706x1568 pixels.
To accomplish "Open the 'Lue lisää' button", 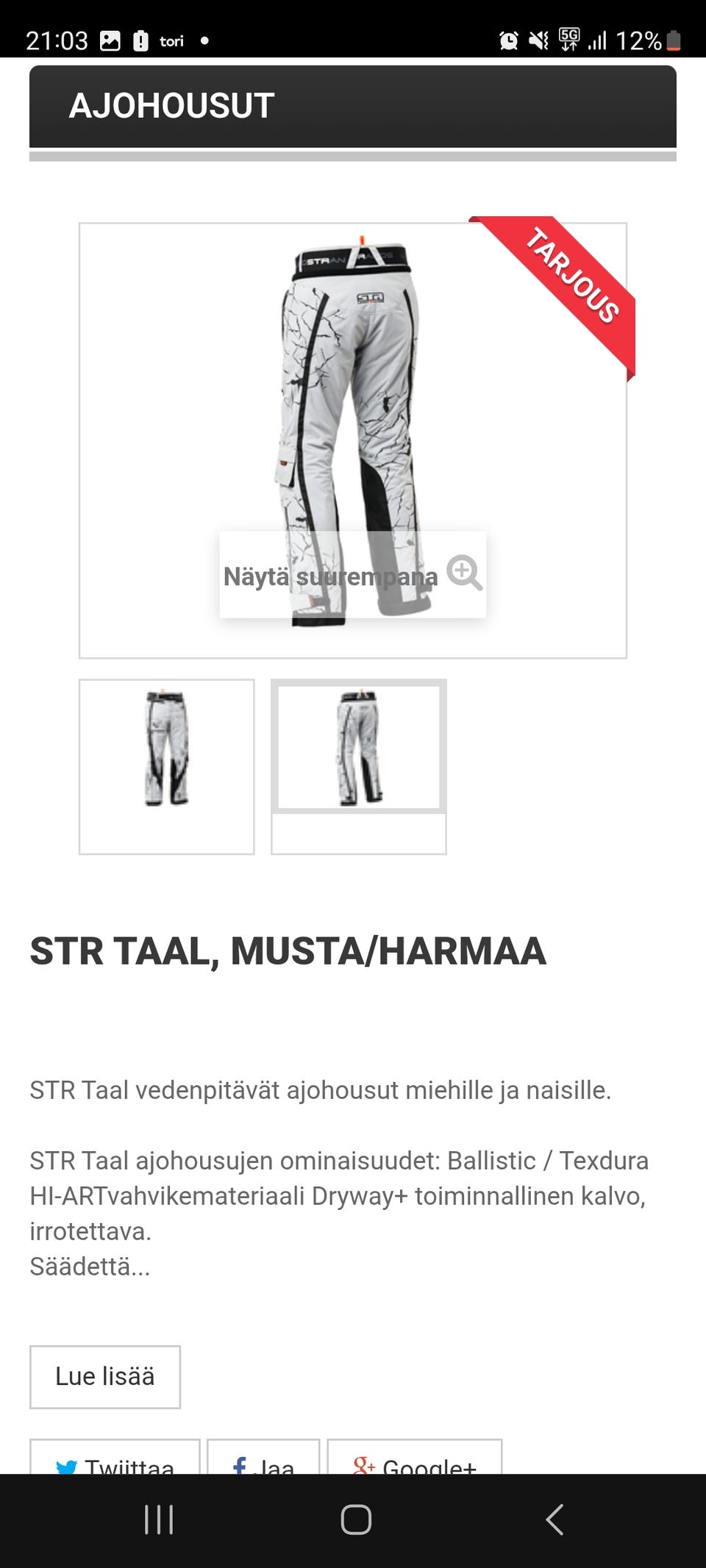I will 105,1377.
